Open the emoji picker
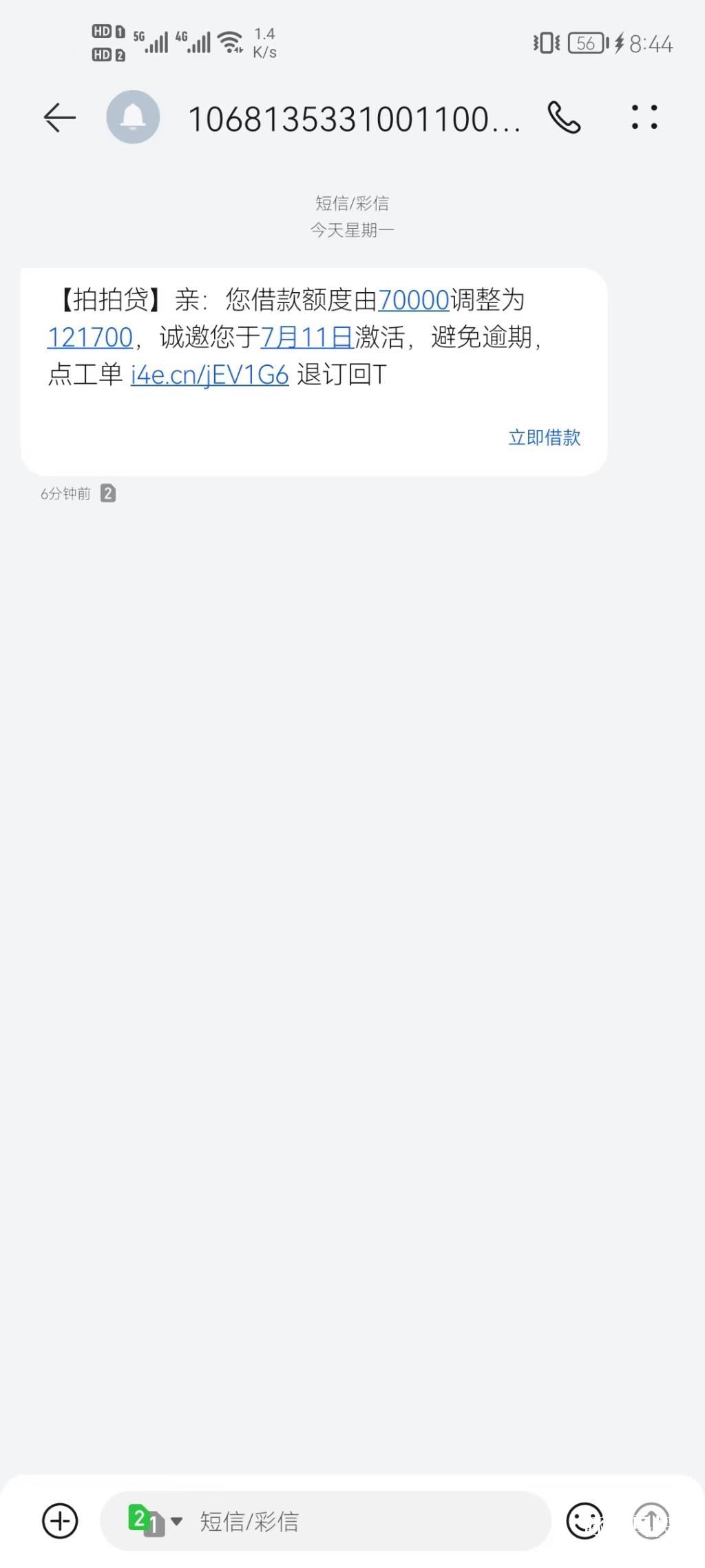This screenshot has width=705, height=1568. 585,1520
